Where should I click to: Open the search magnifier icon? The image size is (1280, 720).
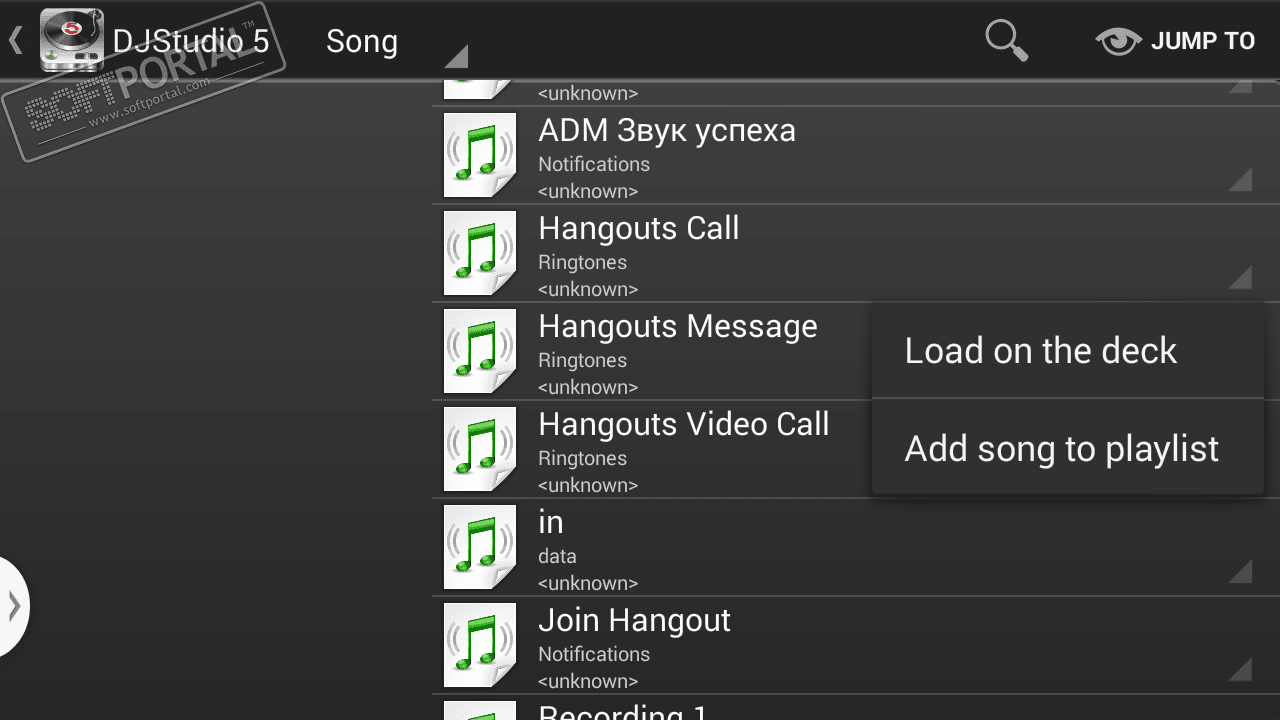click(1006, 41)
